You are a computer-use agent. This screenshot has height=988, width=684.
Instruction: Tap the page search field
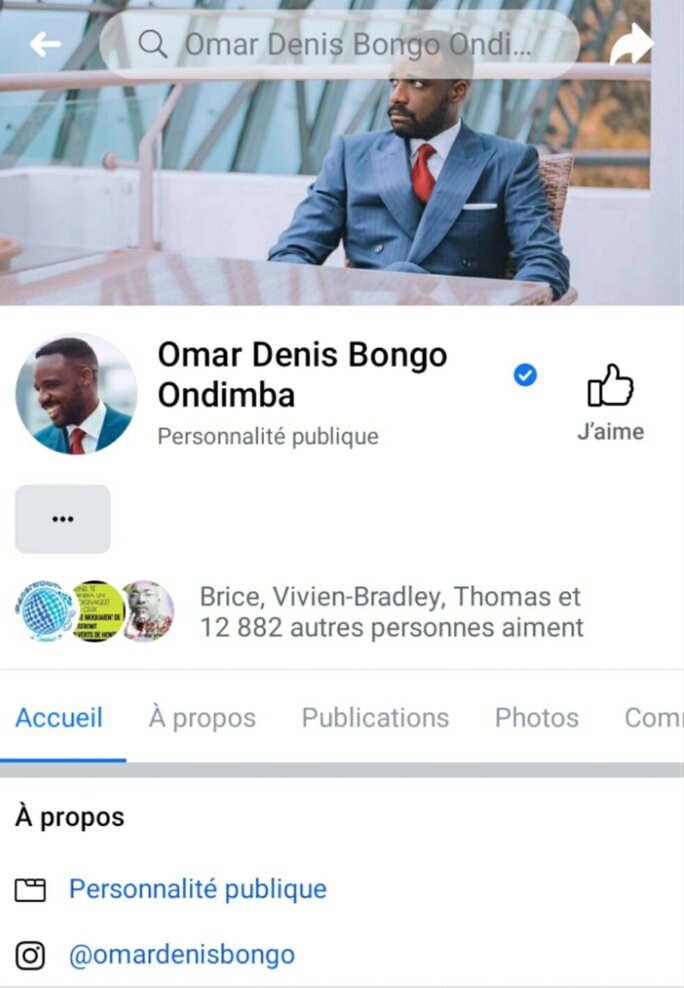tap(340, 44)
